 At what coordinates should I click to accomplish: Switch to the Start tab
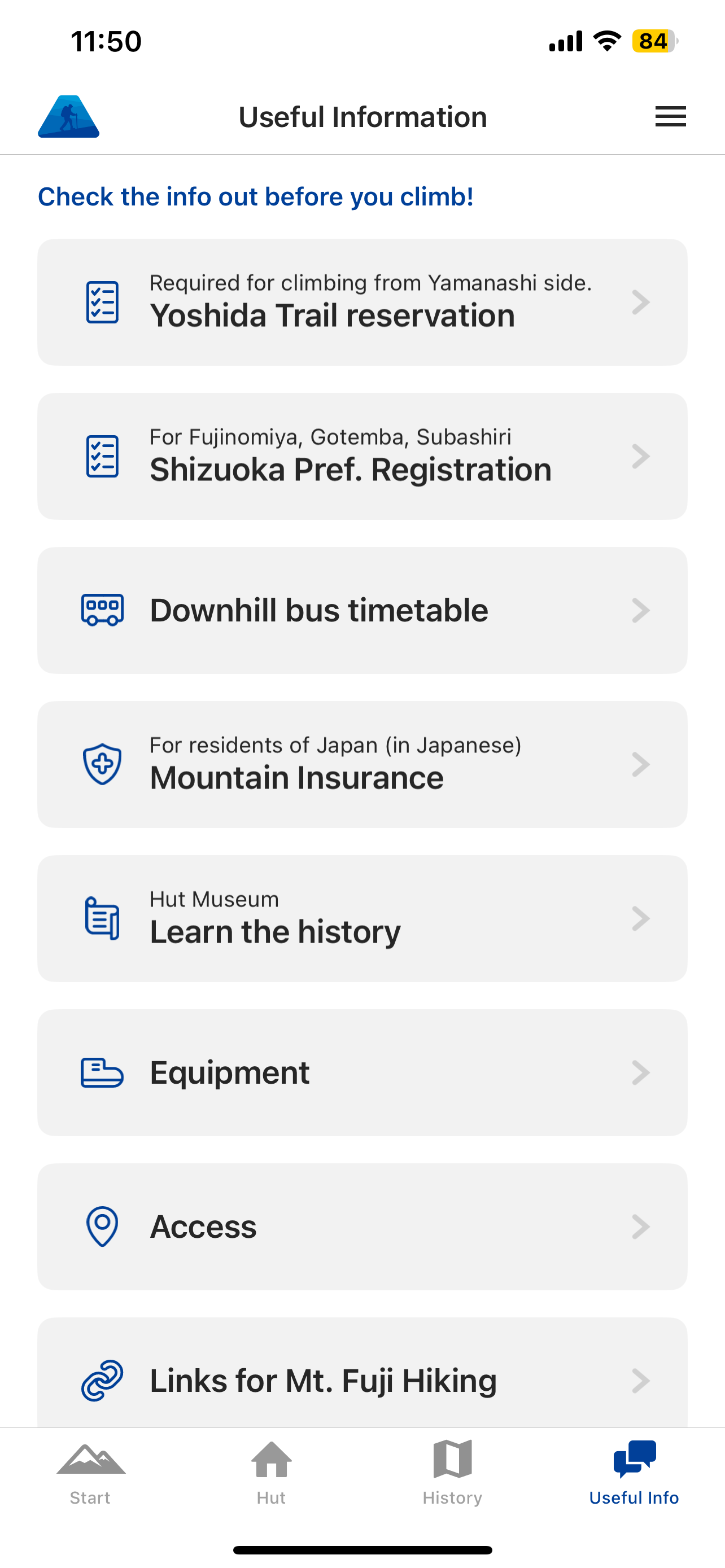[x=91, y=1472]
